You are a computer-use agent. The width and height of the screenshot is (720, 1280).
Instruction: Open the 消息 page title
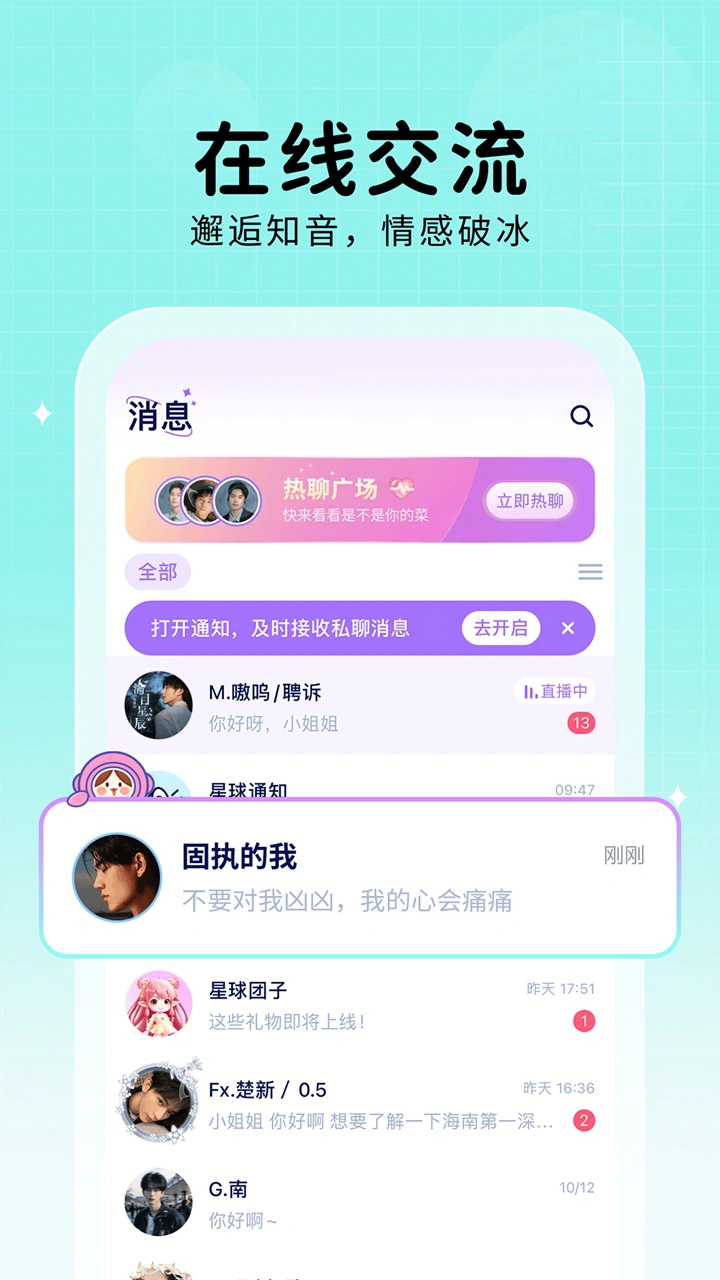(156, 414)
